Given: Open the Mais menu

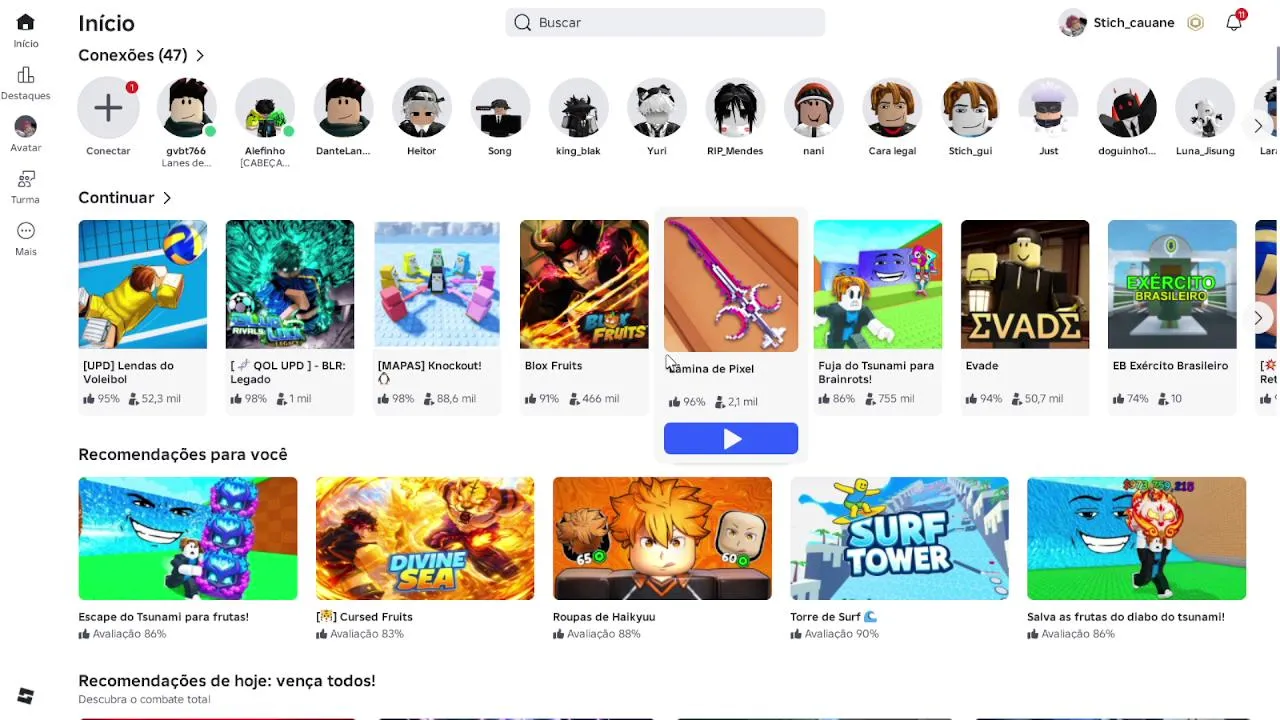Looking at the screenshot, I should (x=26, y=239).
